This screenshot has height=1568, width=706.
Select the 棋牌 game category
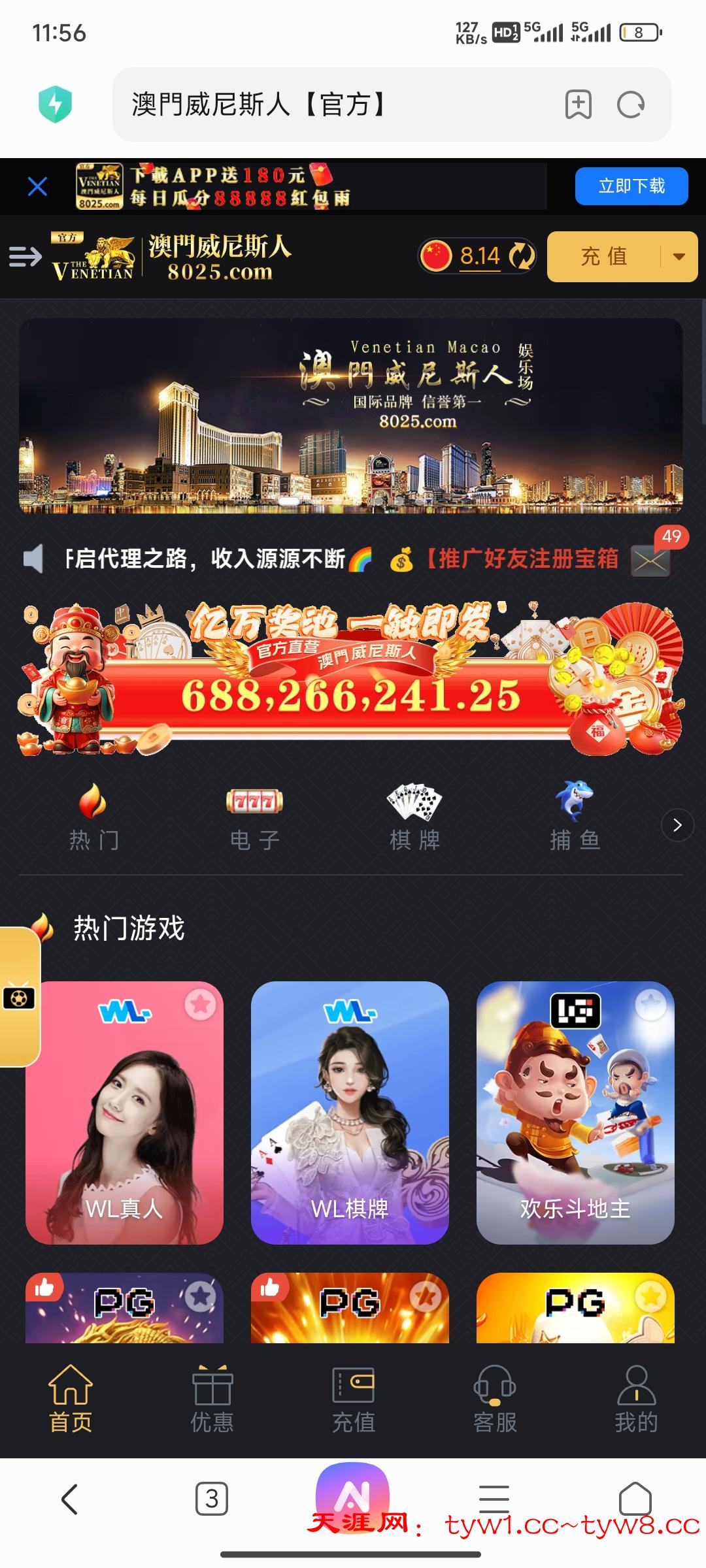pos(414,817)
